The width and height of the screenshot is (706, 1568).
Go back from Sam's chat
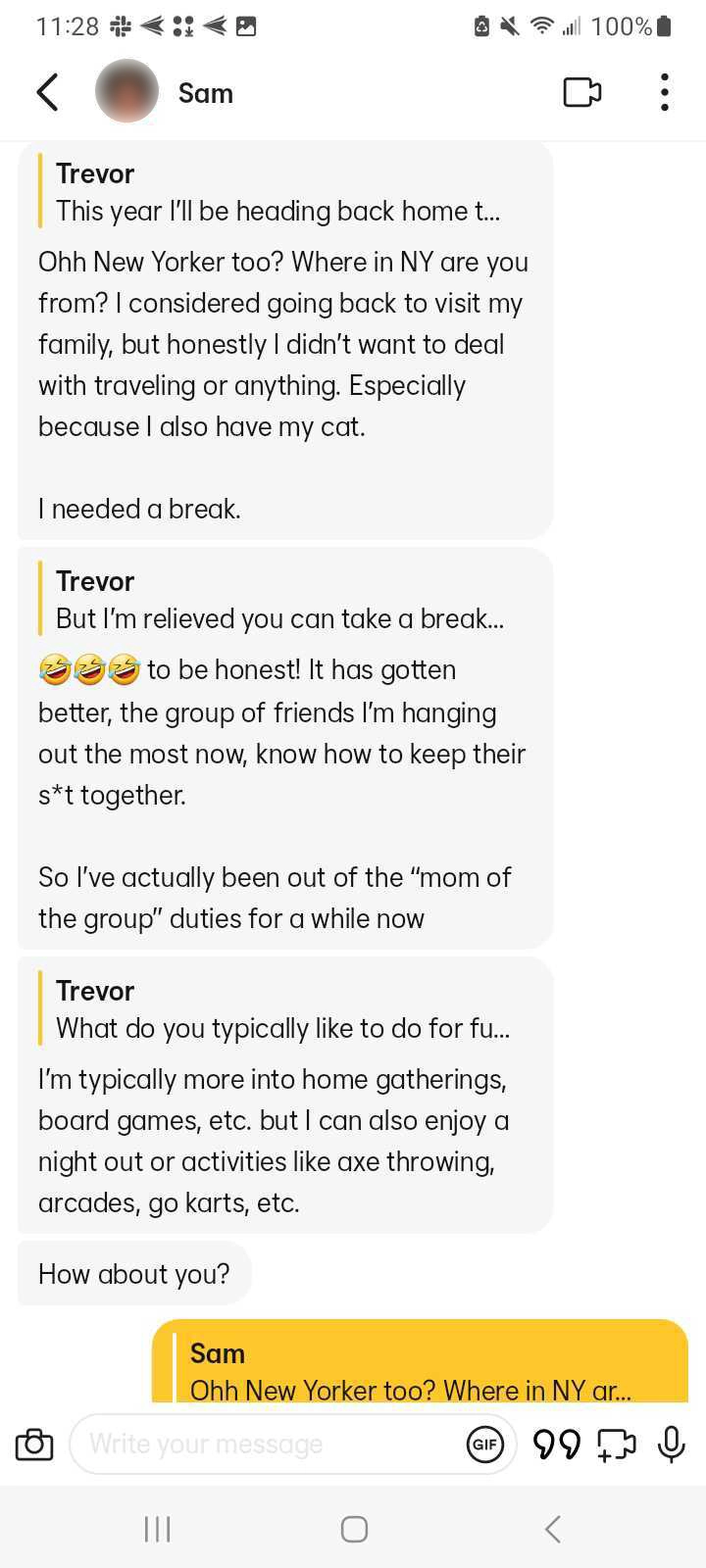(x=47, y=92)
